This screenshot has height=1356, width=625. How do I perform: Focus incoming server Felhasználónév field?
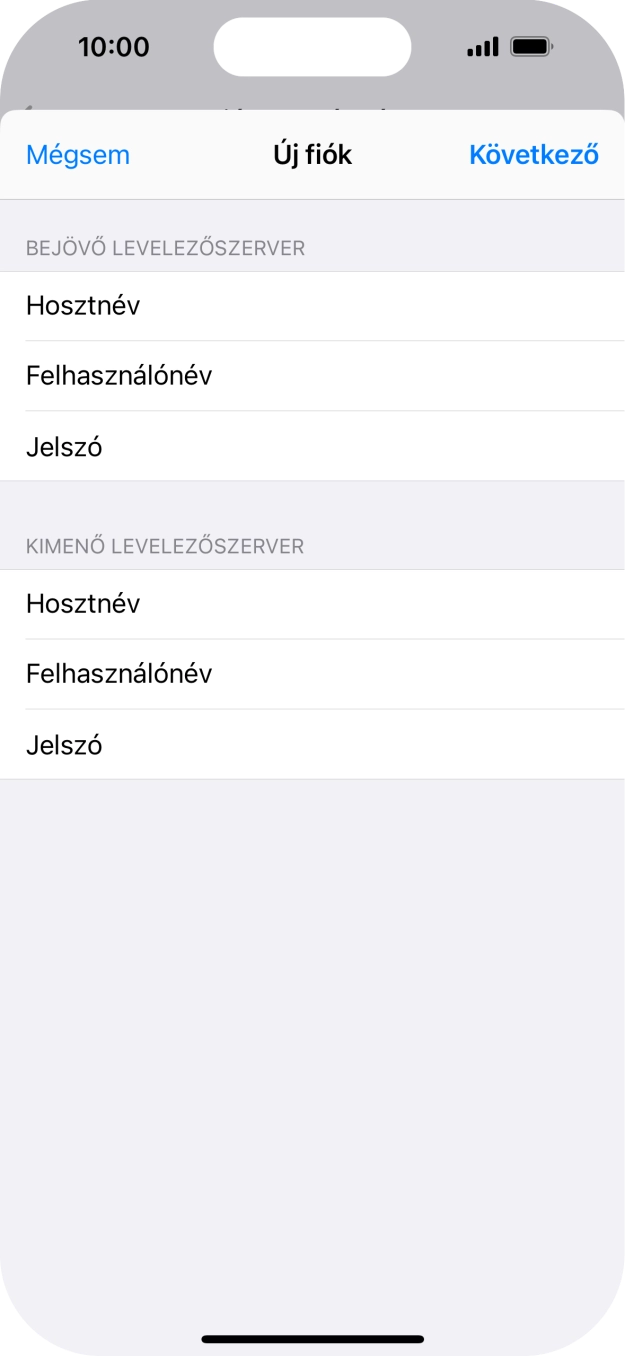[312, 376]
